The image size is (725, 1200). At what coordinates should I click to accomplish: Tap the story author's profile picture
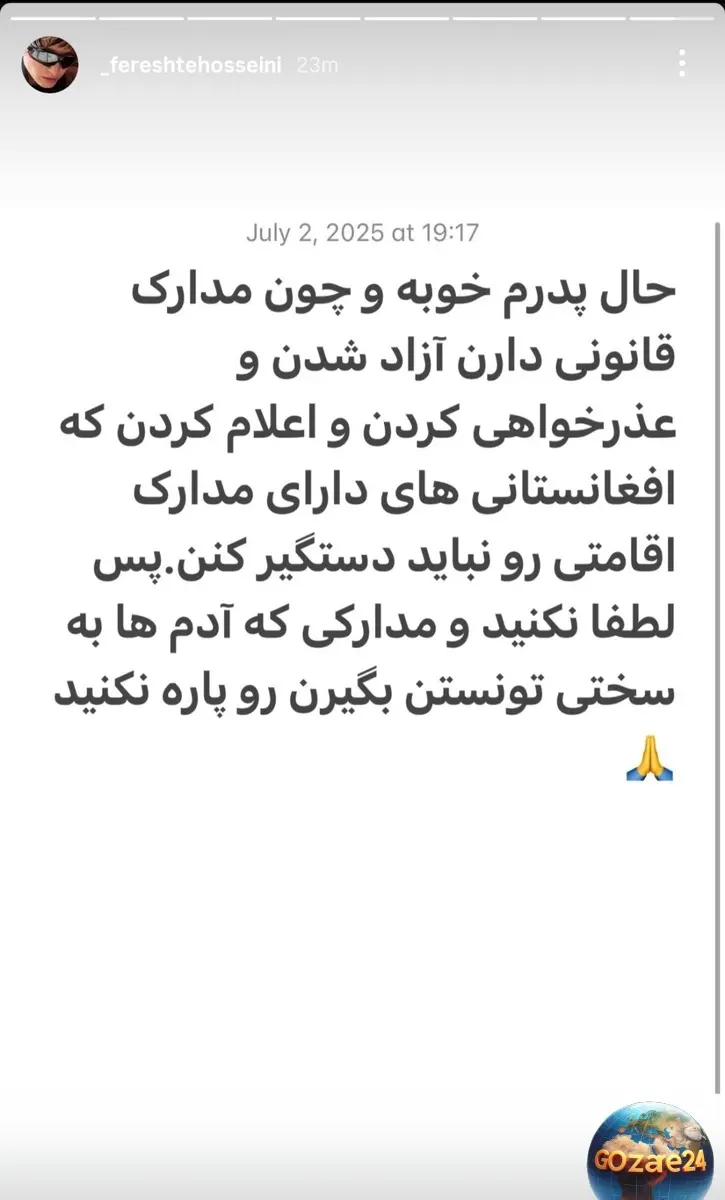coord(50,65)
